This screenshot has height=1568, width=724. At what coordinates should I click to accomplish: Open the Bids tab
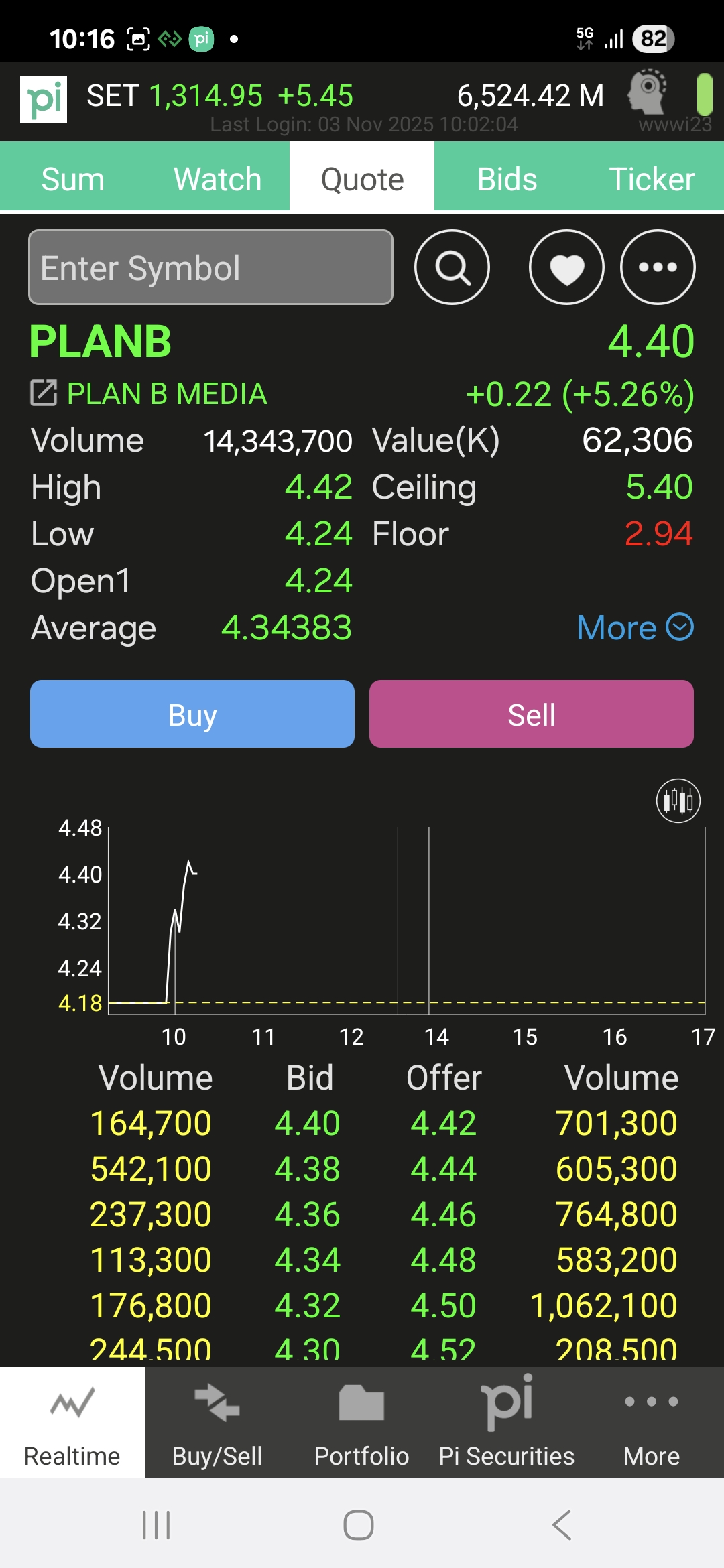coord(507,179)
